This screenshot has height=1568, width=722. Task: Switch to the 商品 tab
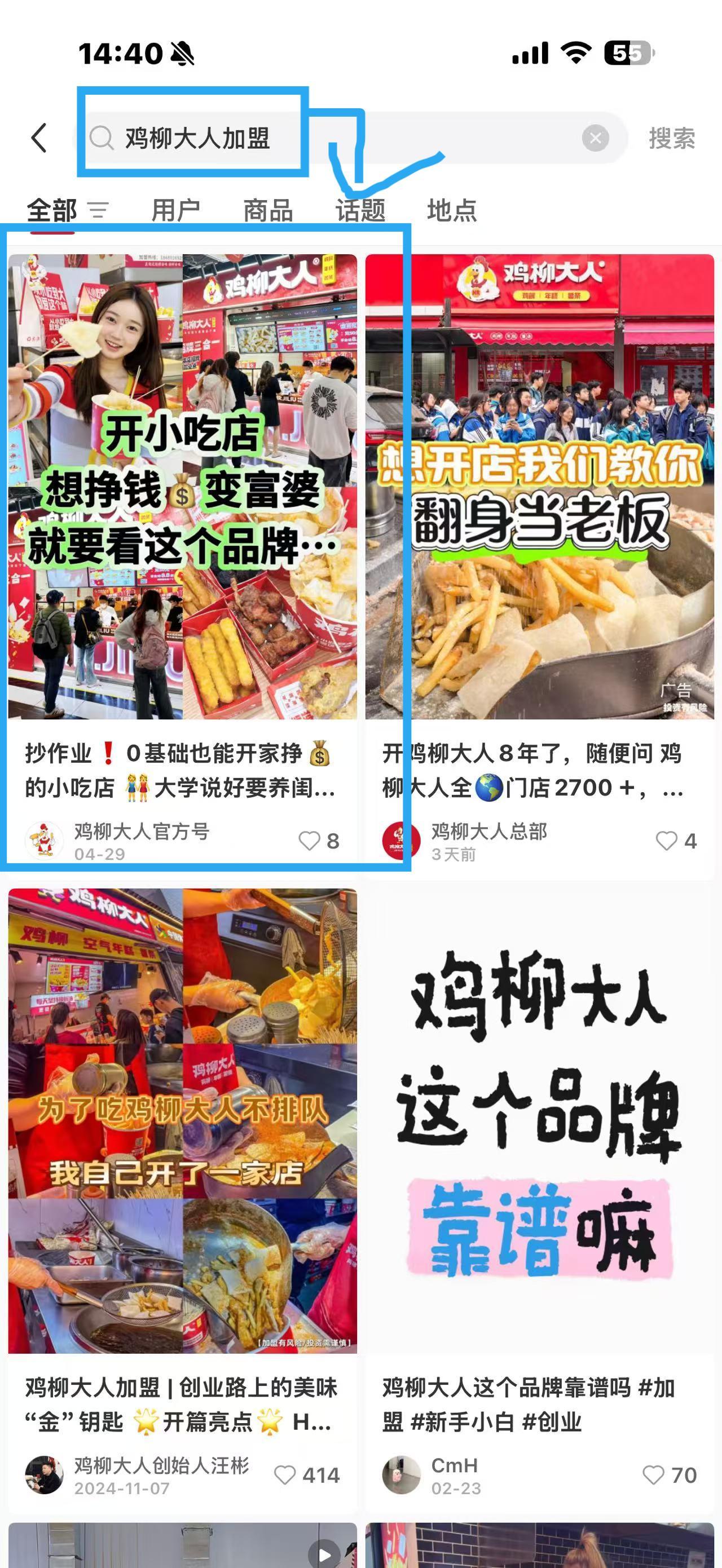(x=268, y=211)
